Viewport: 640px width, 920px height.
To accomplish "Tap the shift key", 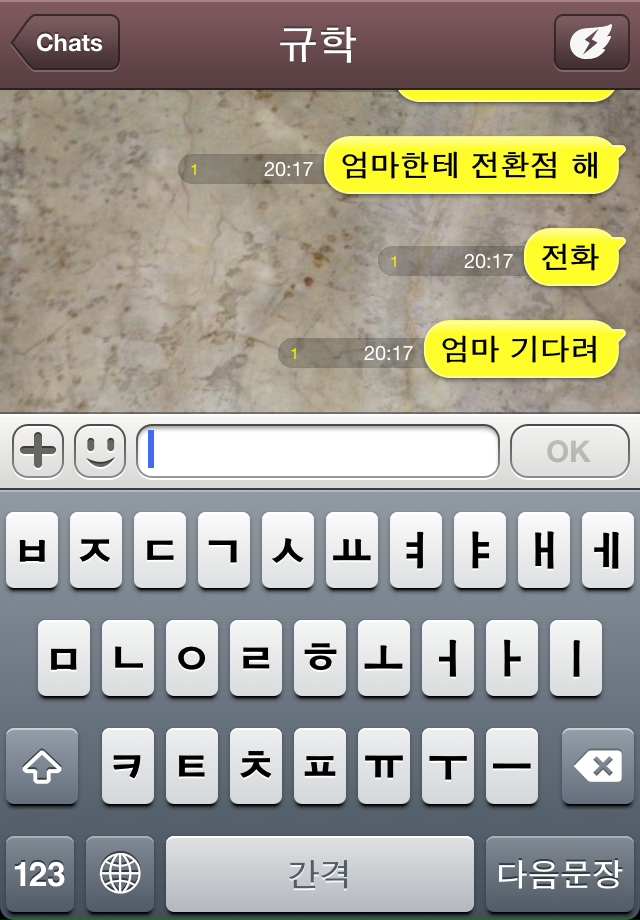I will point(41,767).
